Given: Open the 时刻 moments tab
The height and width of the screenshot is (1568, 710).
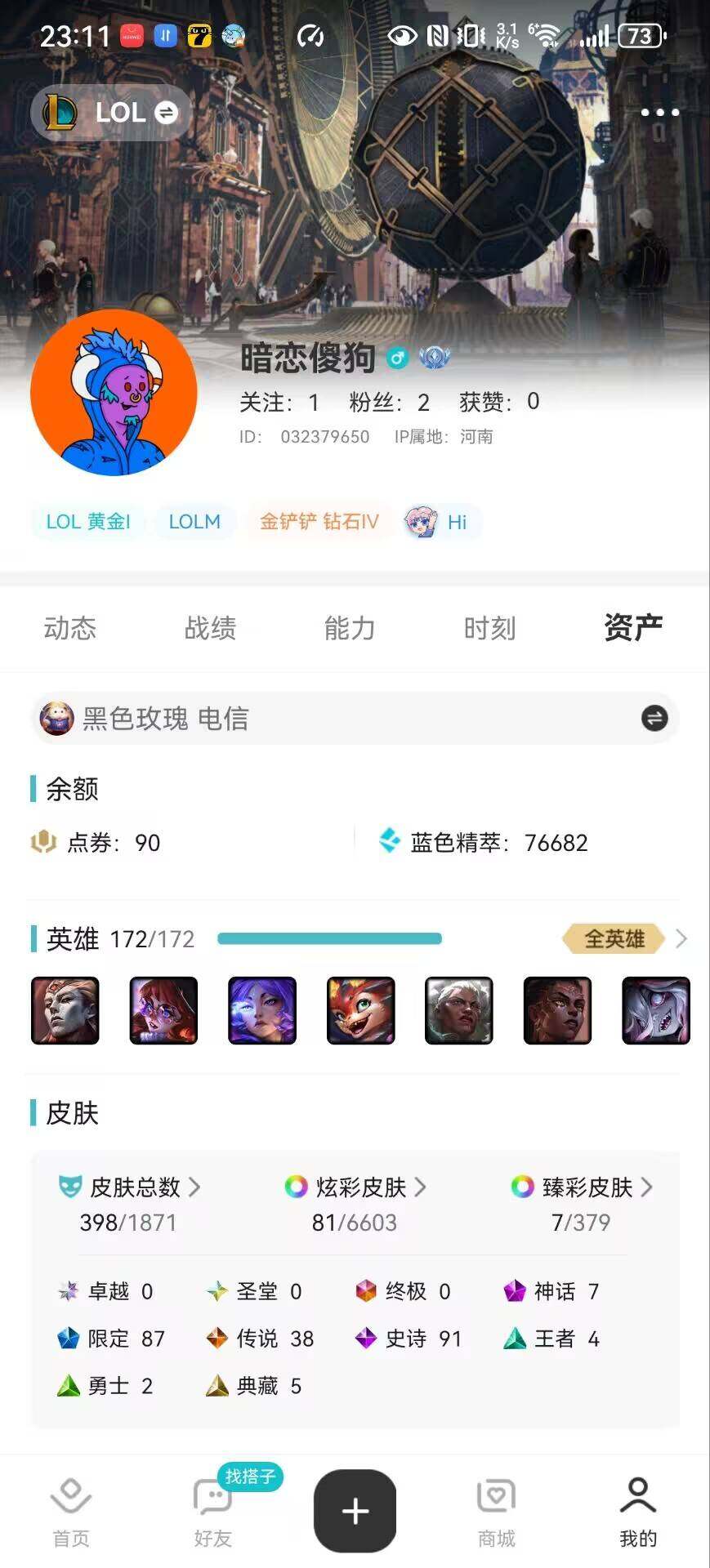Looking at the screenshot, I should 489,629.
